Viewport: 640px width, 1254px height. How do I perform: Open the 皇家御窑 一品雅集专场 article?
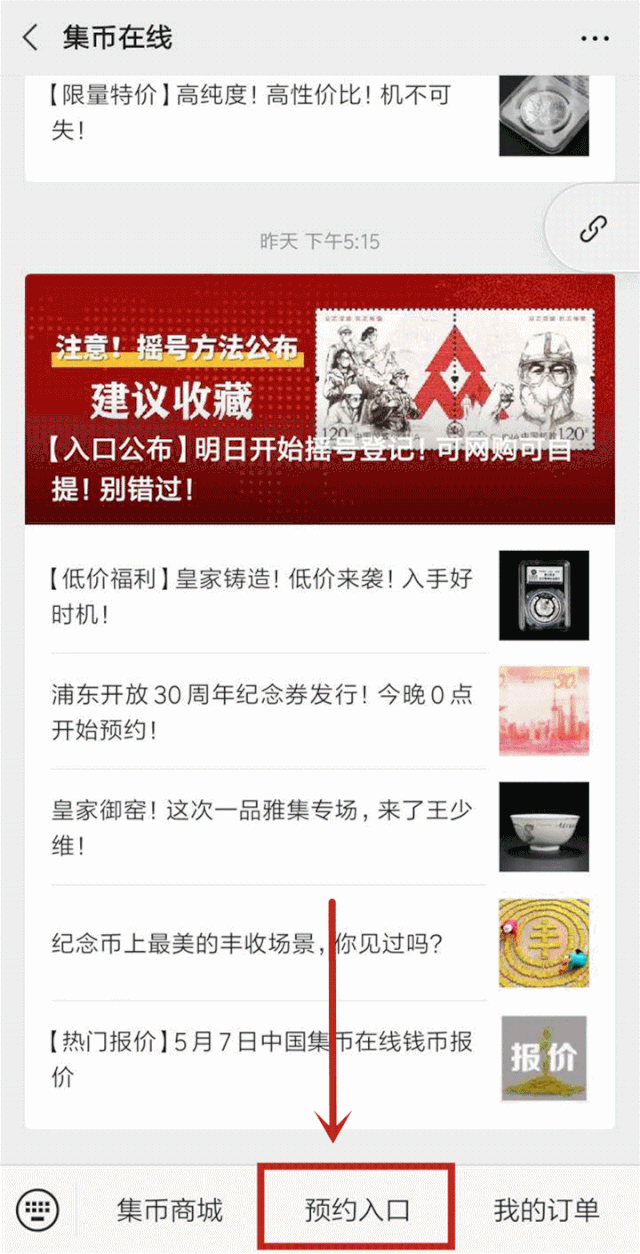[260, 827]
